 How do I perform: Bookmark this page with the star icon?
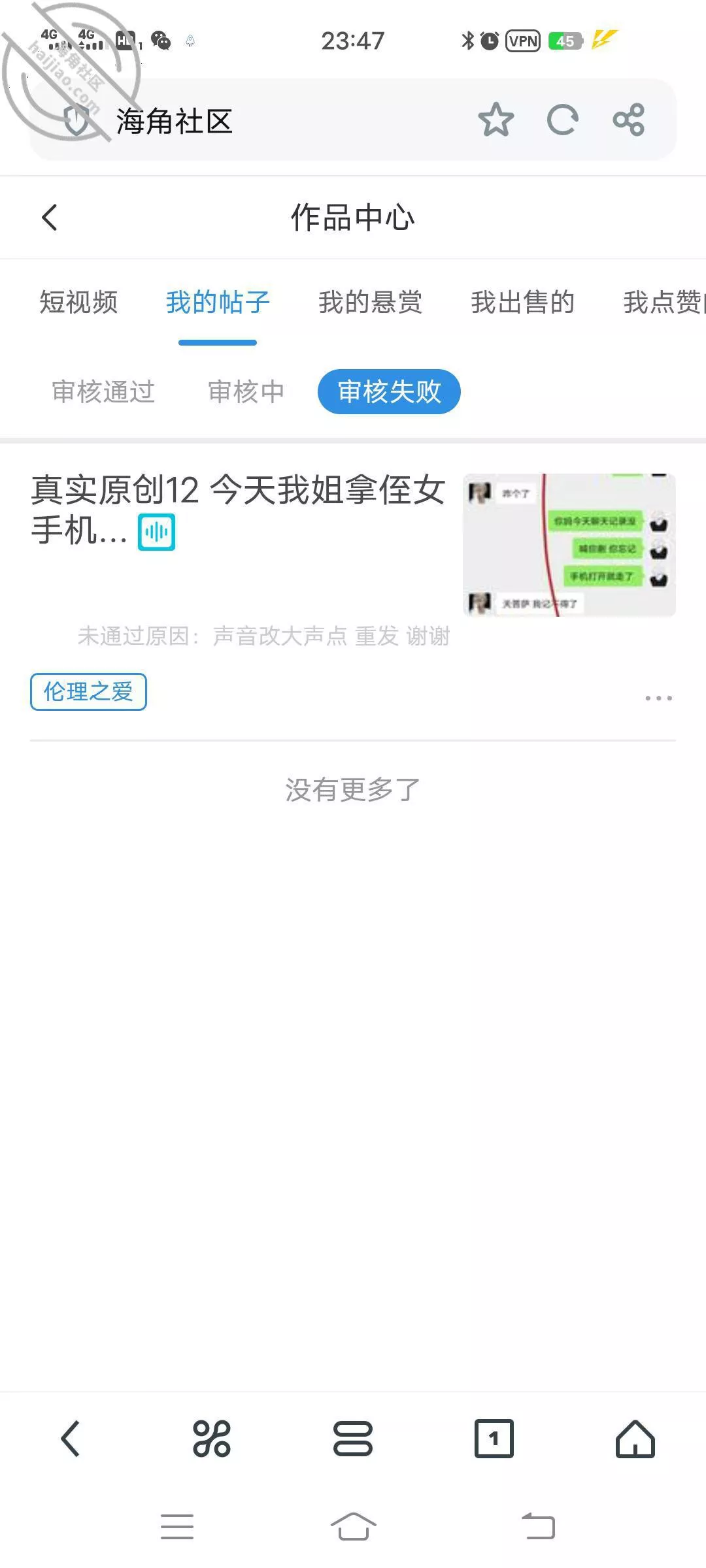click(x=496, y=120)
